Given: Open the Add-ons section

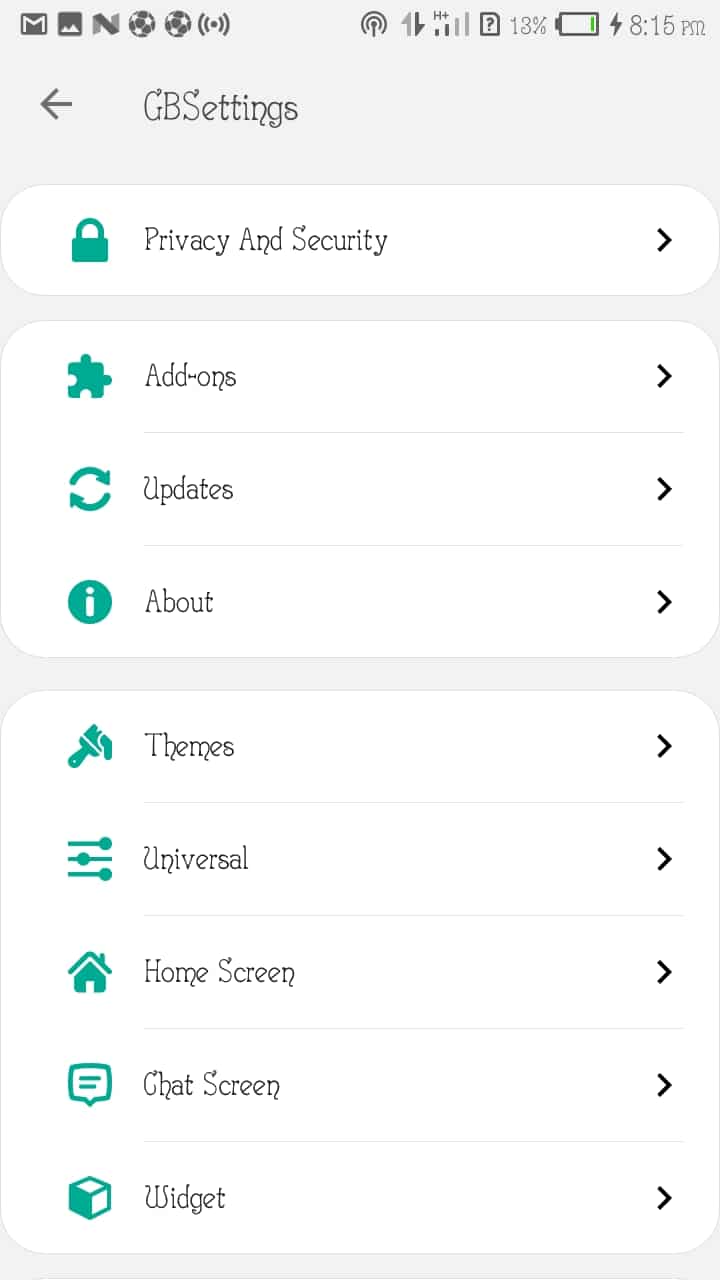Looking at the screenshot, I should coord(360,376).
